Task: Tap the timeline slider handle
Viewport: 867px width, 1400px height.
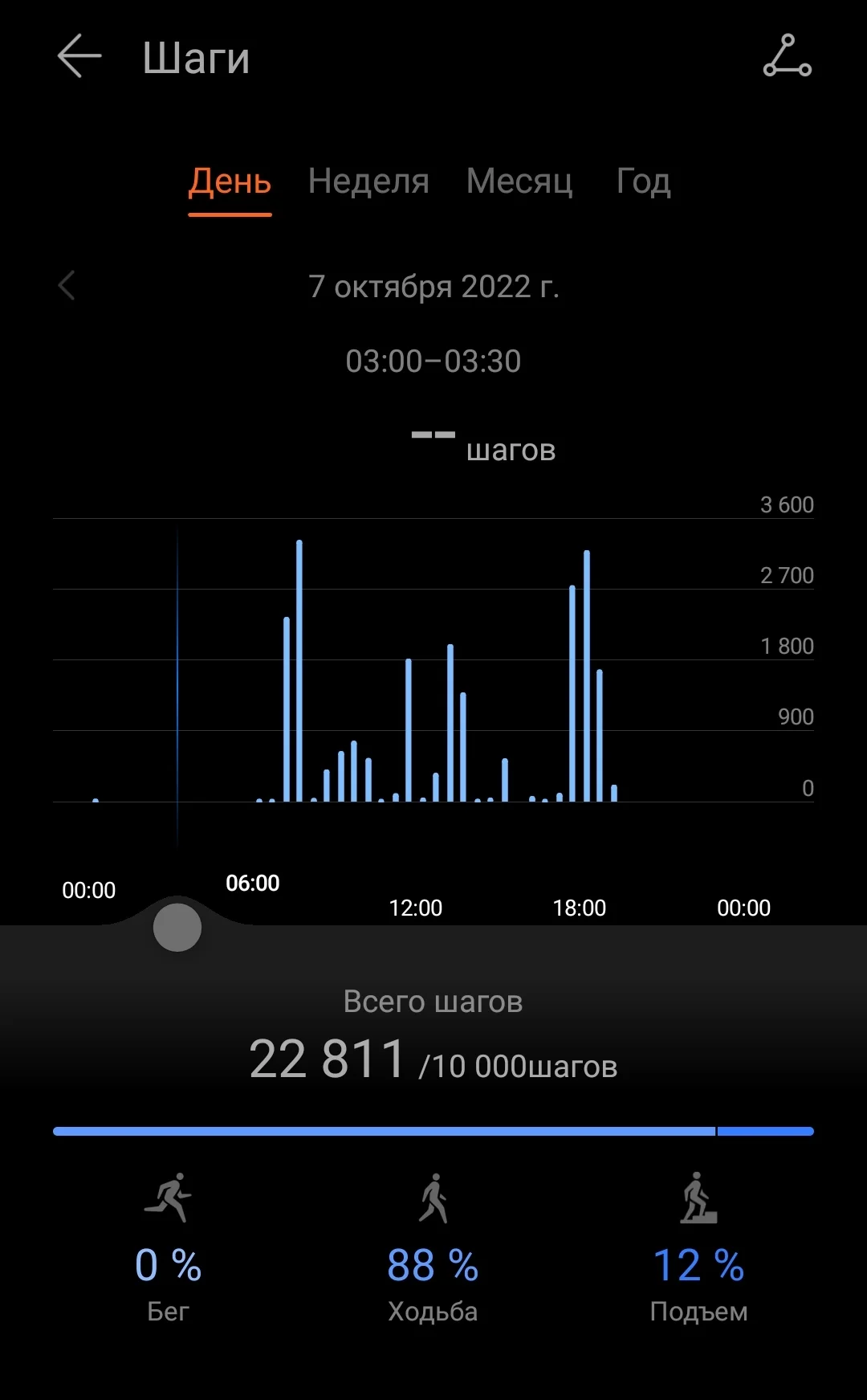Action: 177,927
